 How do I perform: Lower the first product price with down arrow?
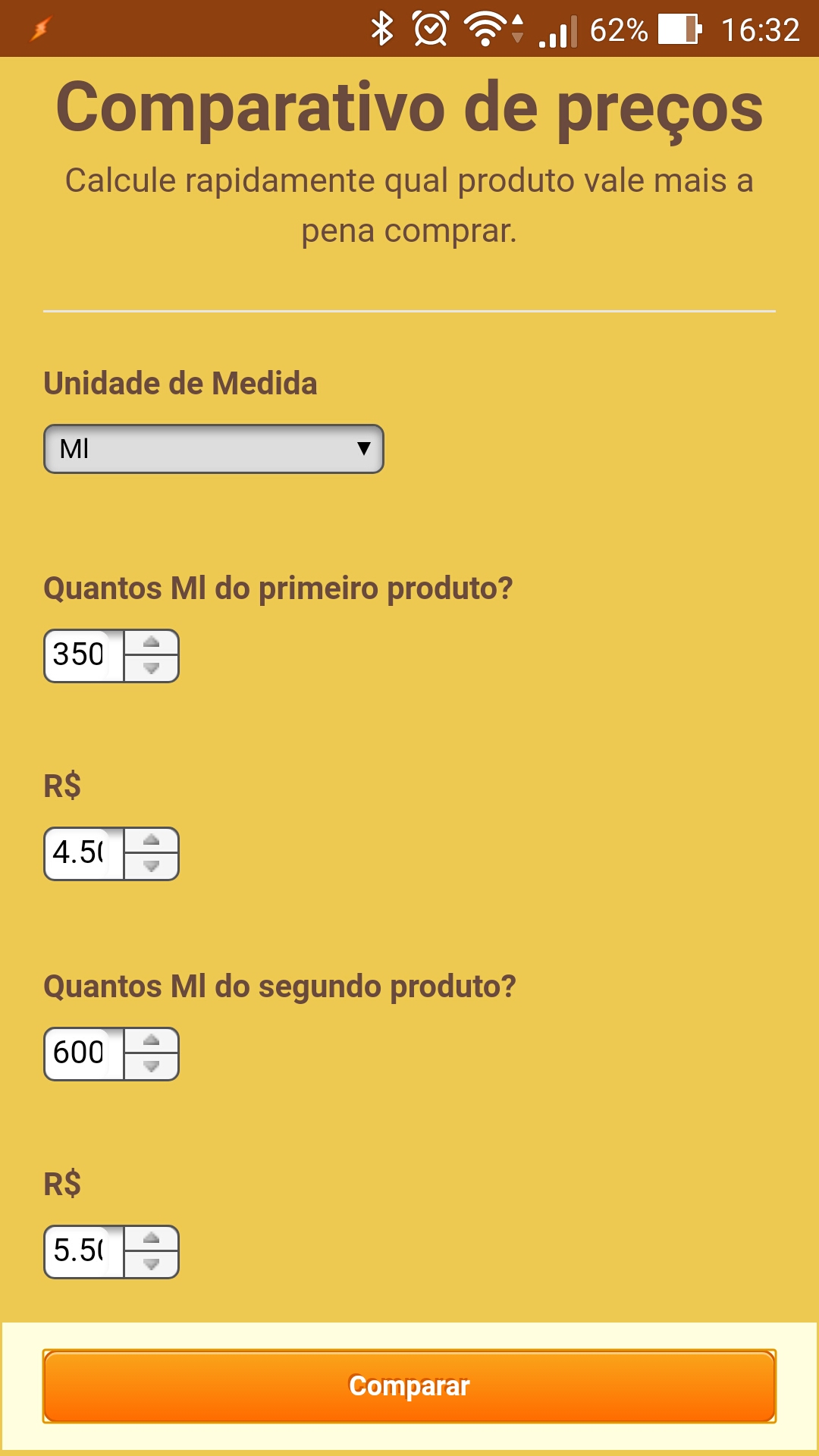click(x=152, y=867)
